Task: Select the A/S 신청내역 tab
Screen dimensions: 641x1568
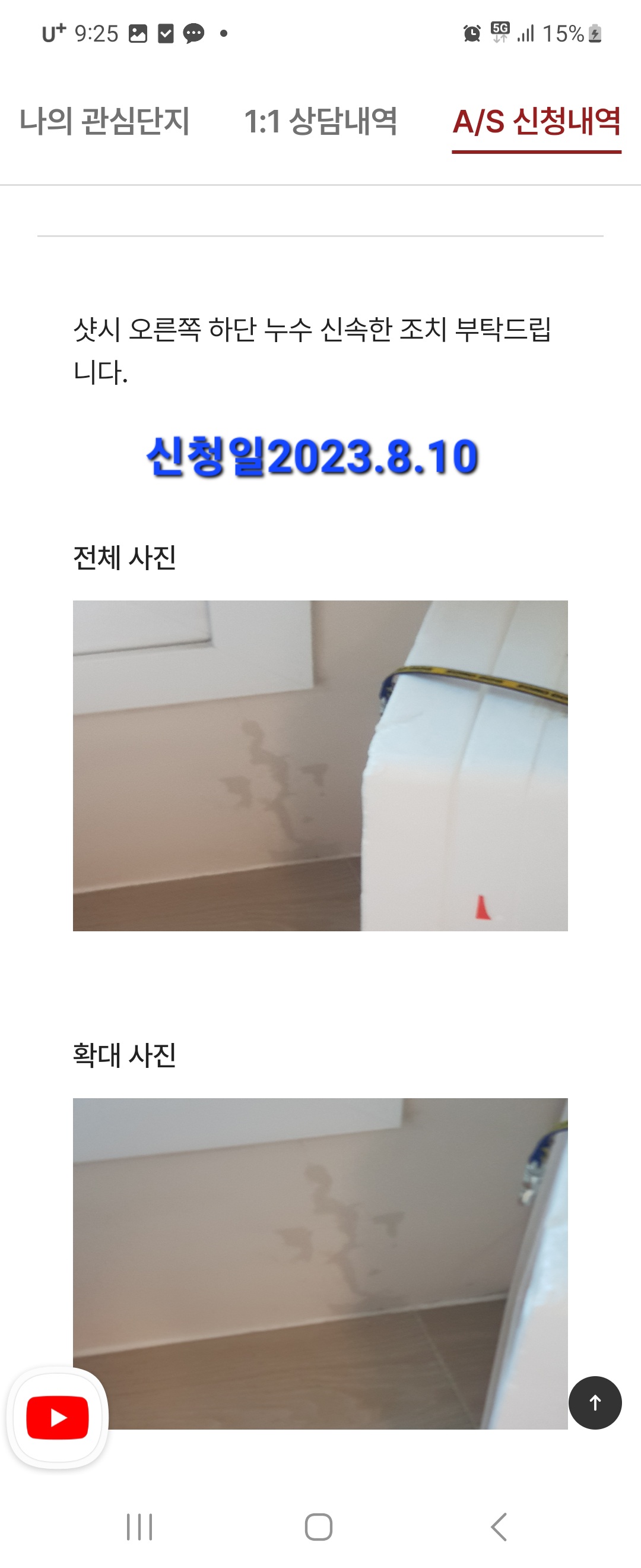Action: (x=537, y=121)
